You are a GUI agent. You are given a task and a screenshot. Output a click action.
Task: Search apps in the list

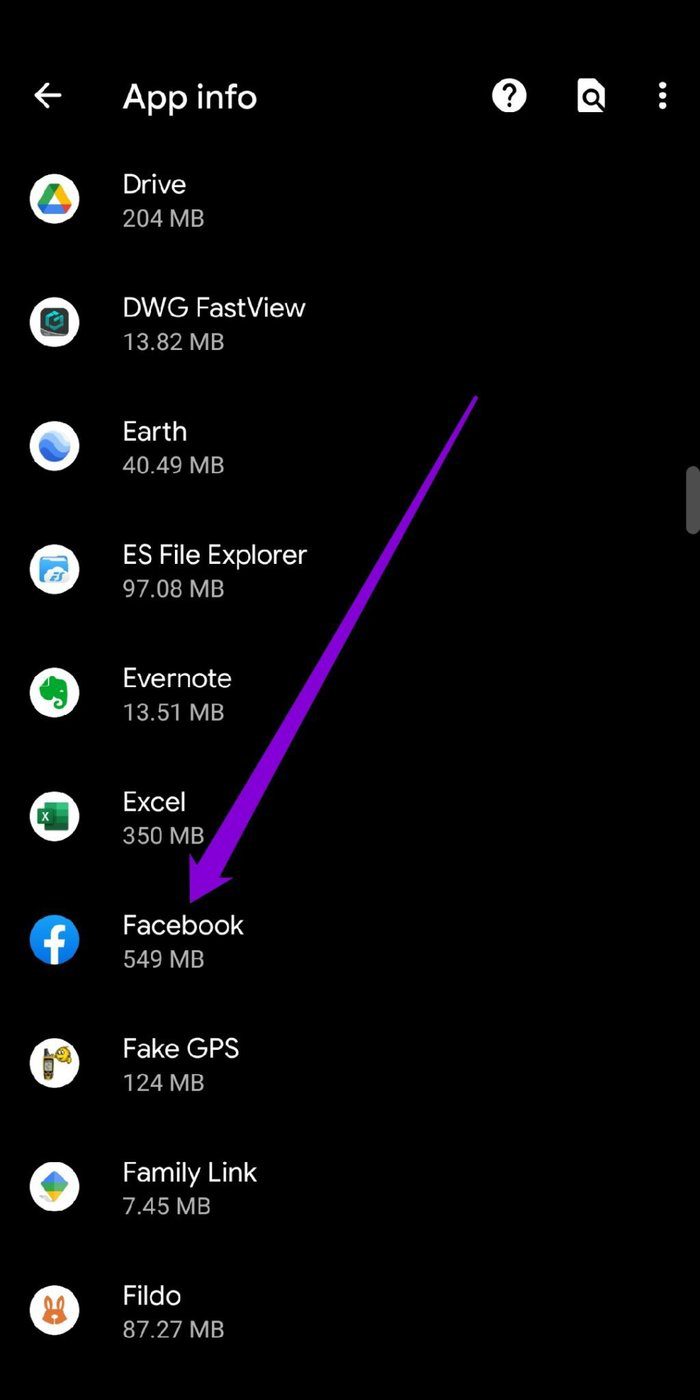tap(591, 96)
